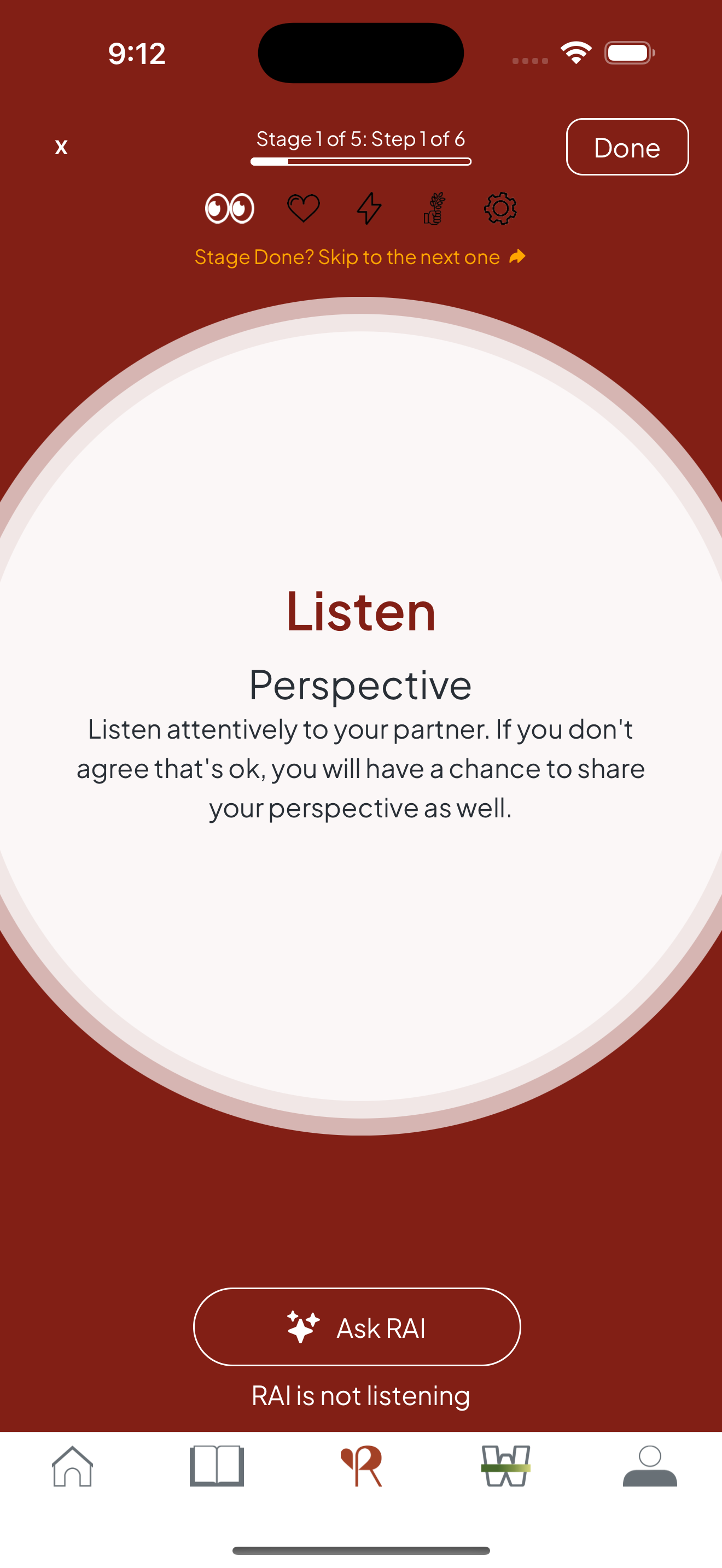This screenshot has height=1568, width=722.
Task: Open the gear settings stage icon
Action: (500, 208)
